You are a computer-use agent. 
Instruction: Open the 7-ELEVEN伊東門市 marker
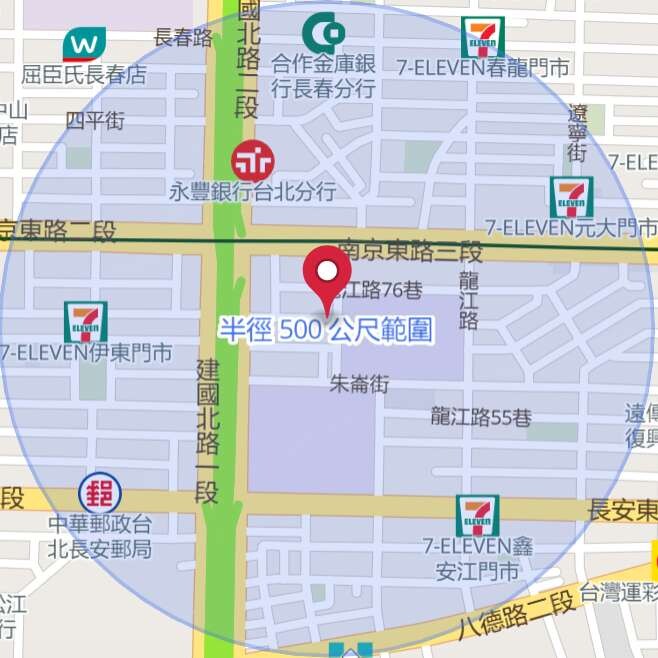(85, 322)
